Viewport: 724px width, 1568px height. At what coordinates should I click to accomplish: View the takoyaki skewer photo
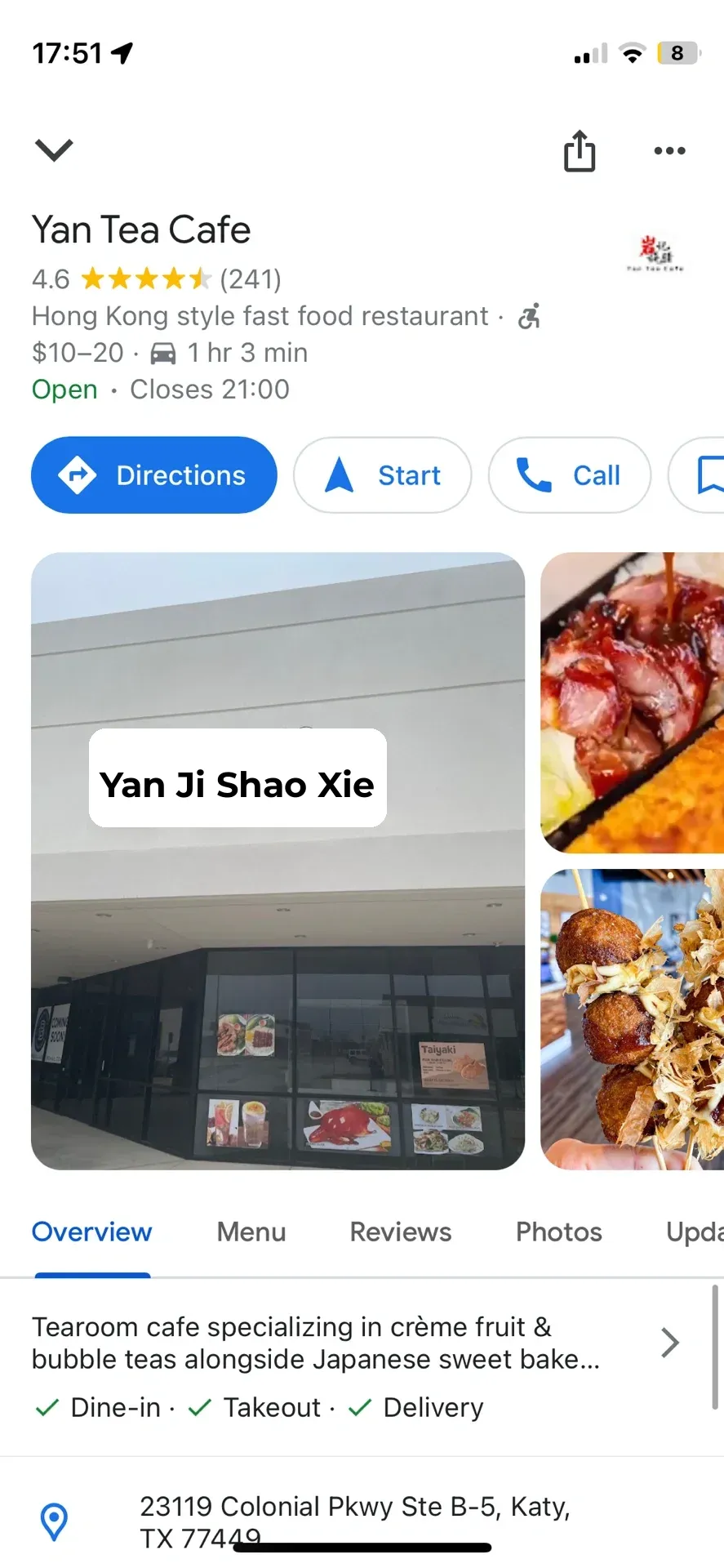pyautogui.click(x=632, y=1019)
